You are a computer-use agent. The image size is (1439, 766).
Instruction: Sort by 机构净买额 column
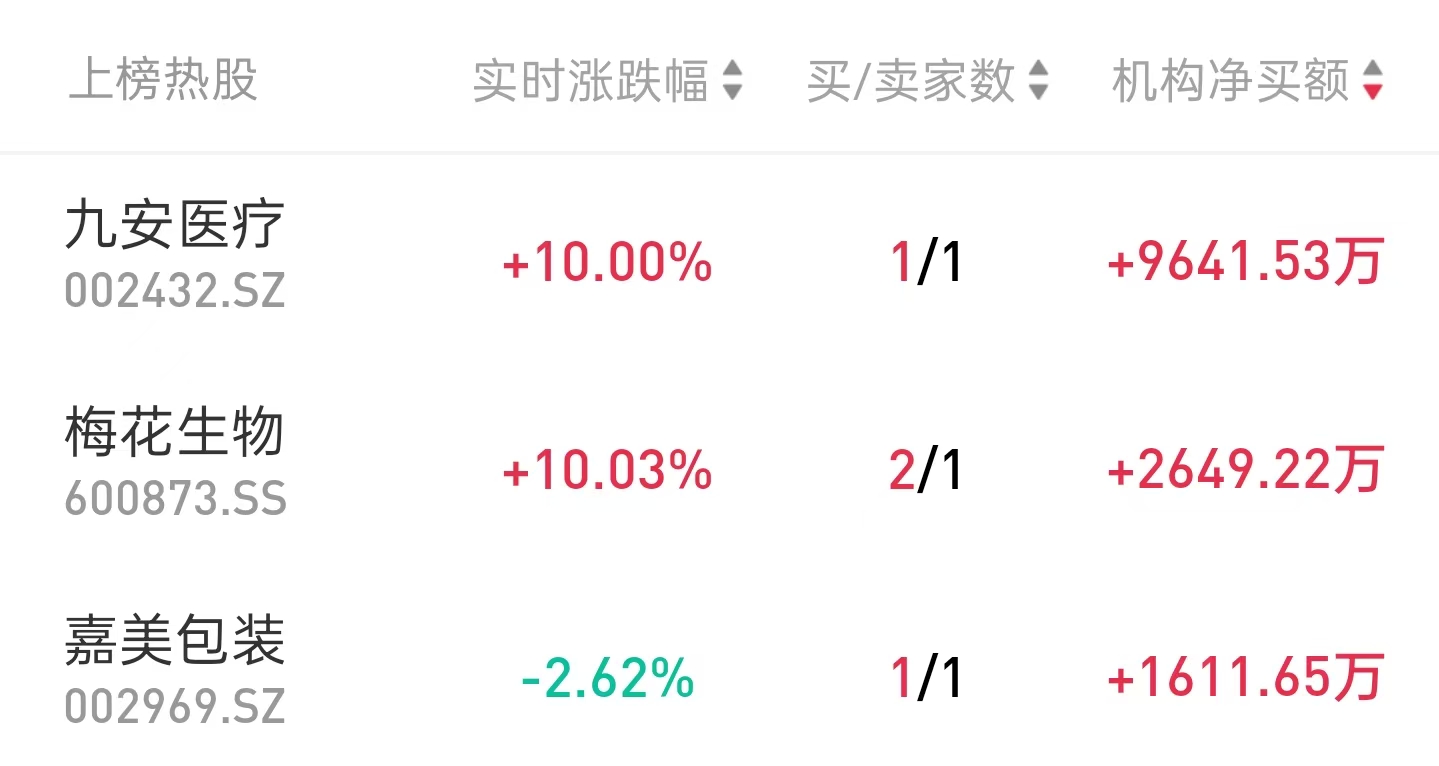[1247, 81]
